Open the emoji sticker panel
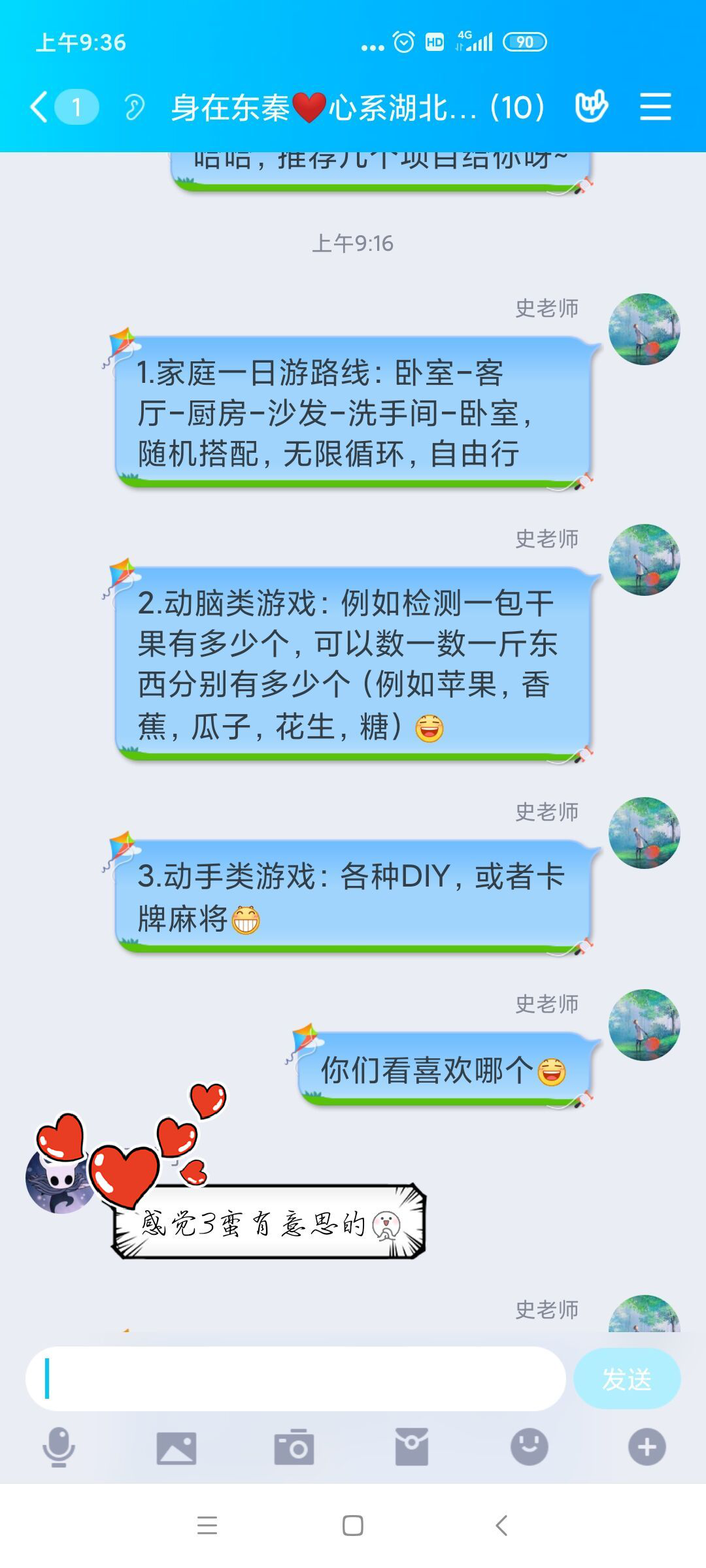Screen dimensions: 706x1568 coord(529,1446)
